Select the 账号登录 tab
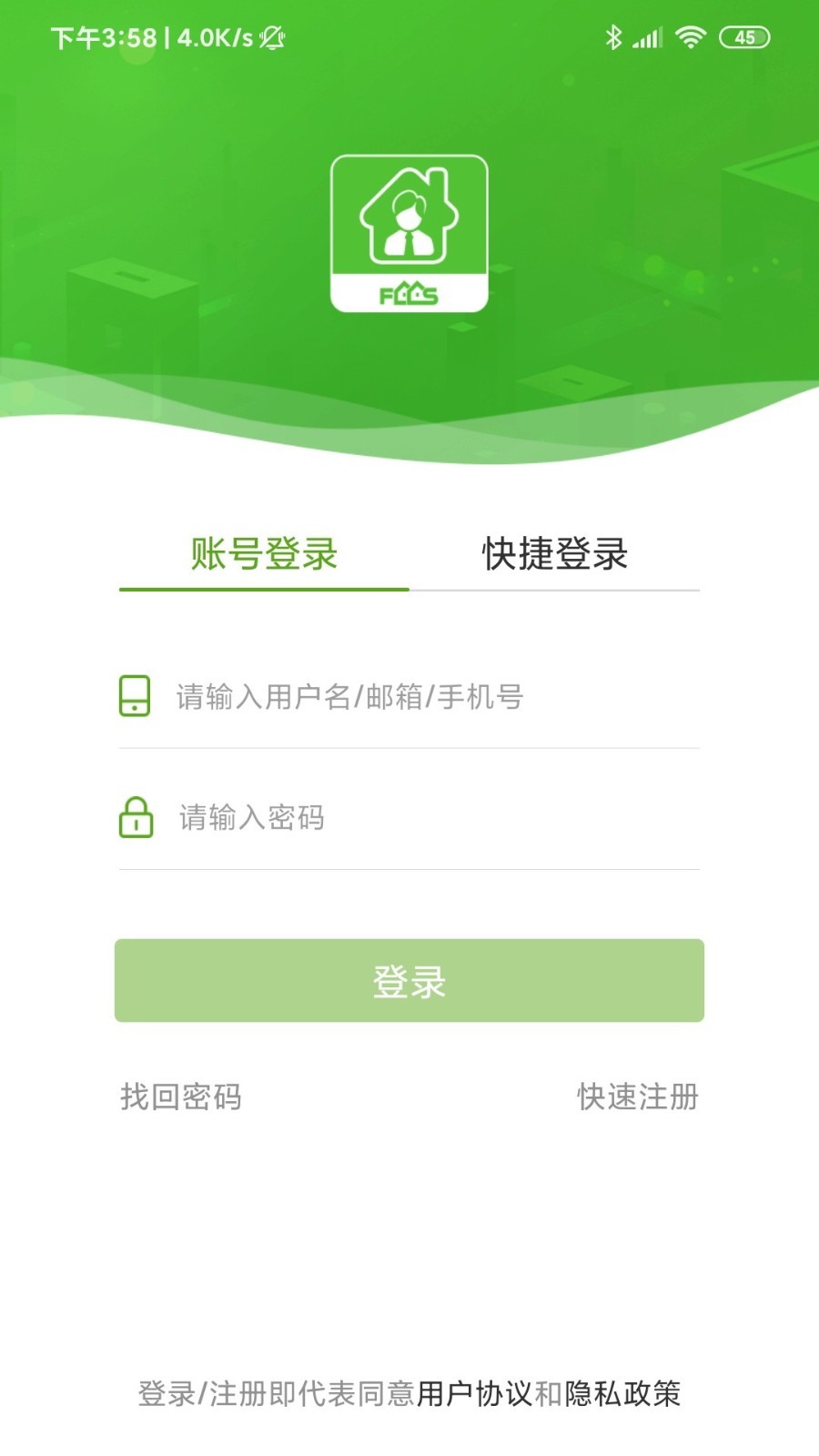 (262, 553)
